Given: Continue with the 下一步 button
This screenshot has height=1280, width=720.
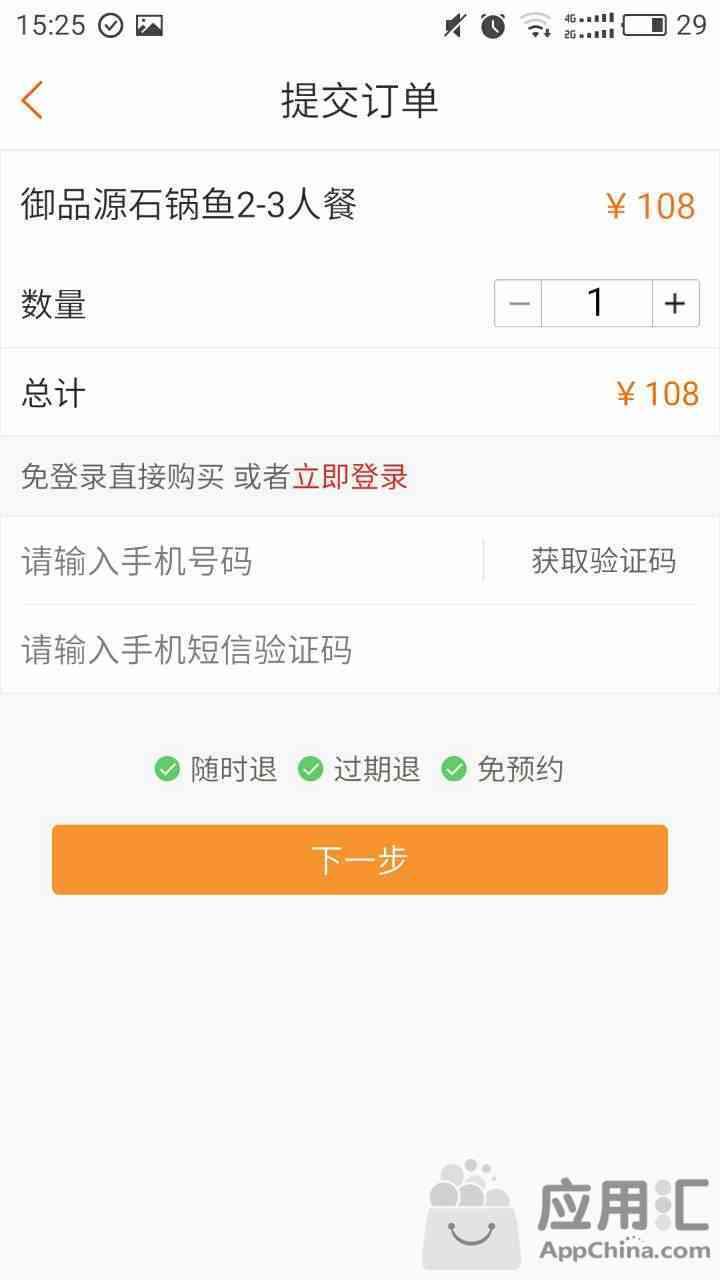Looking at the screenshot, I should (x=360, y=860).
